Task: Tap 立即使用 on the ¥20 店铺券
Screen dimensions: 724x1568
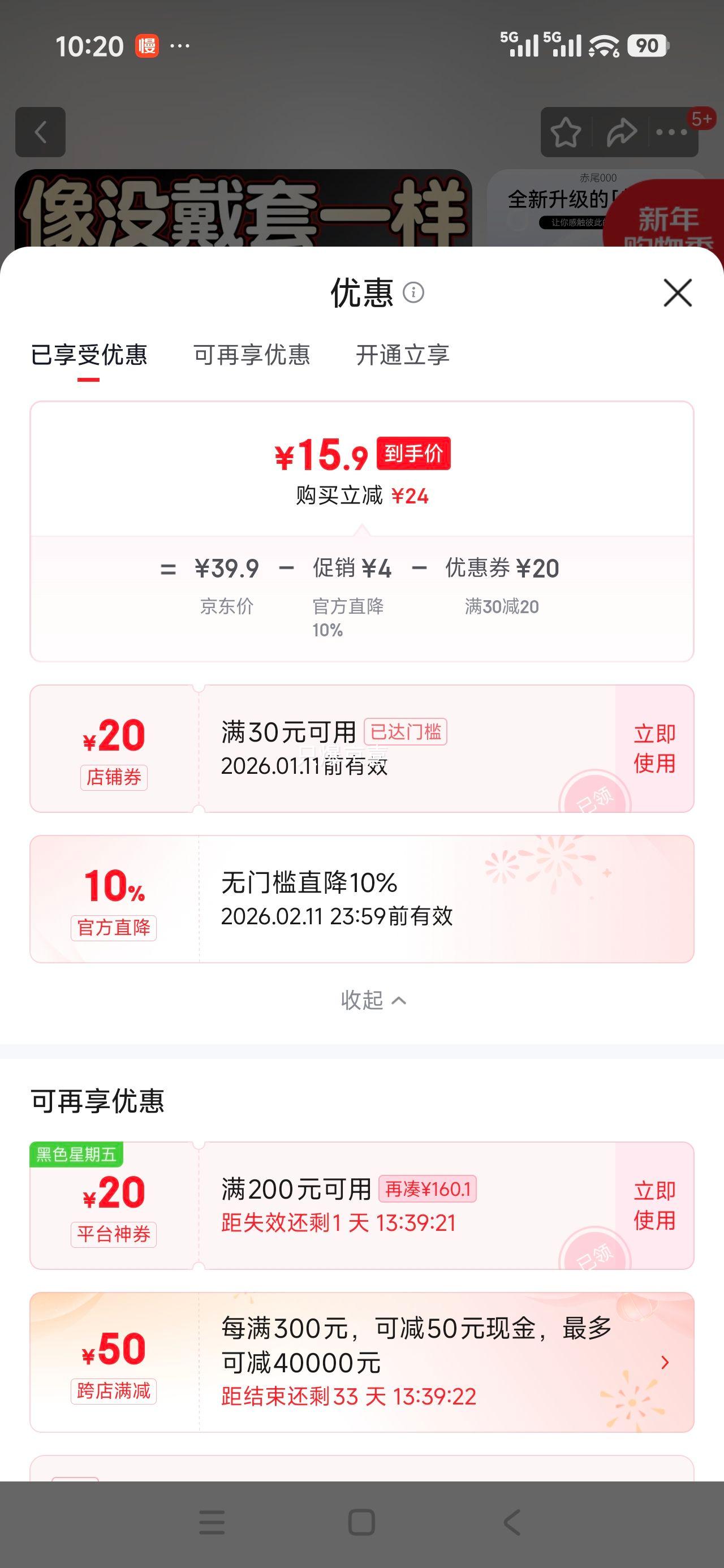Action: (653, 749)
